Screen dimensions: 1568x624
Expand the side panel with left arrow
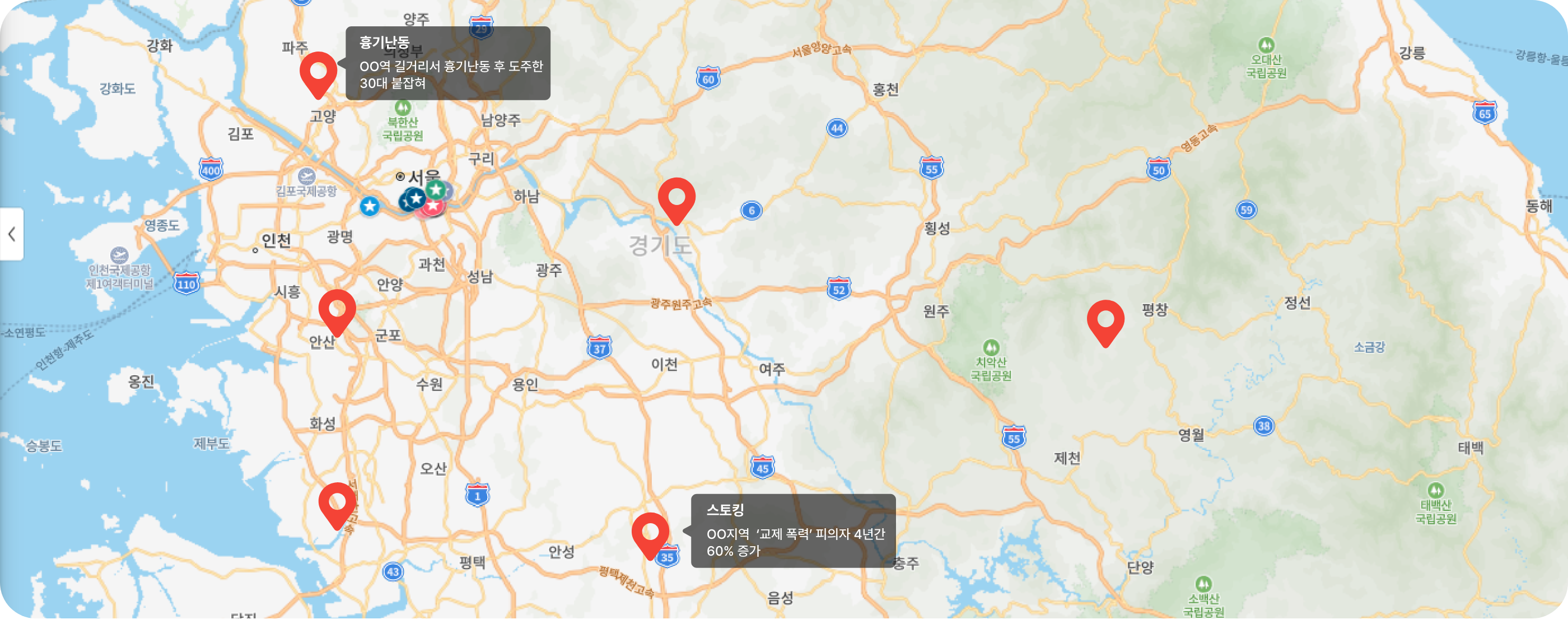[x=12, y=234]
